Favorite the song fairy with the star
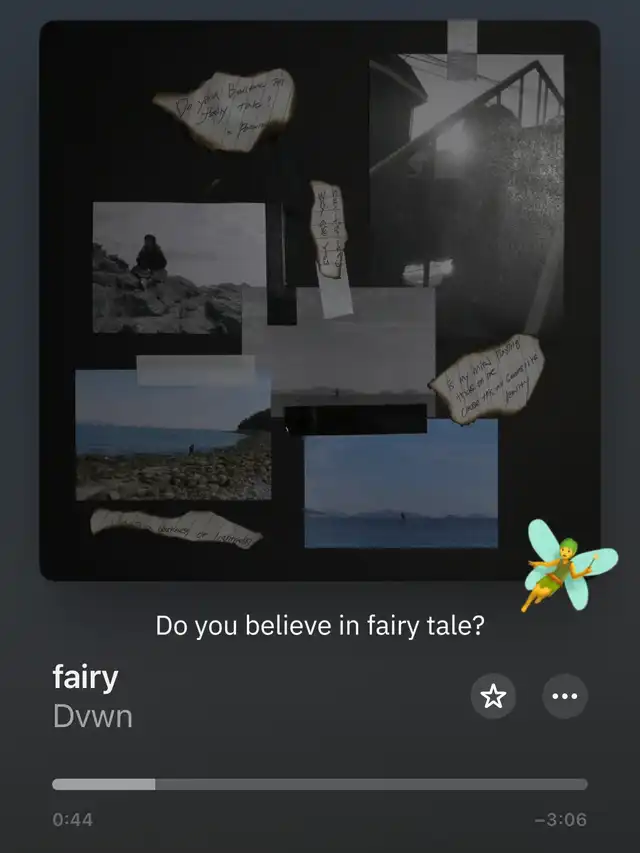 tap(493, 696)
